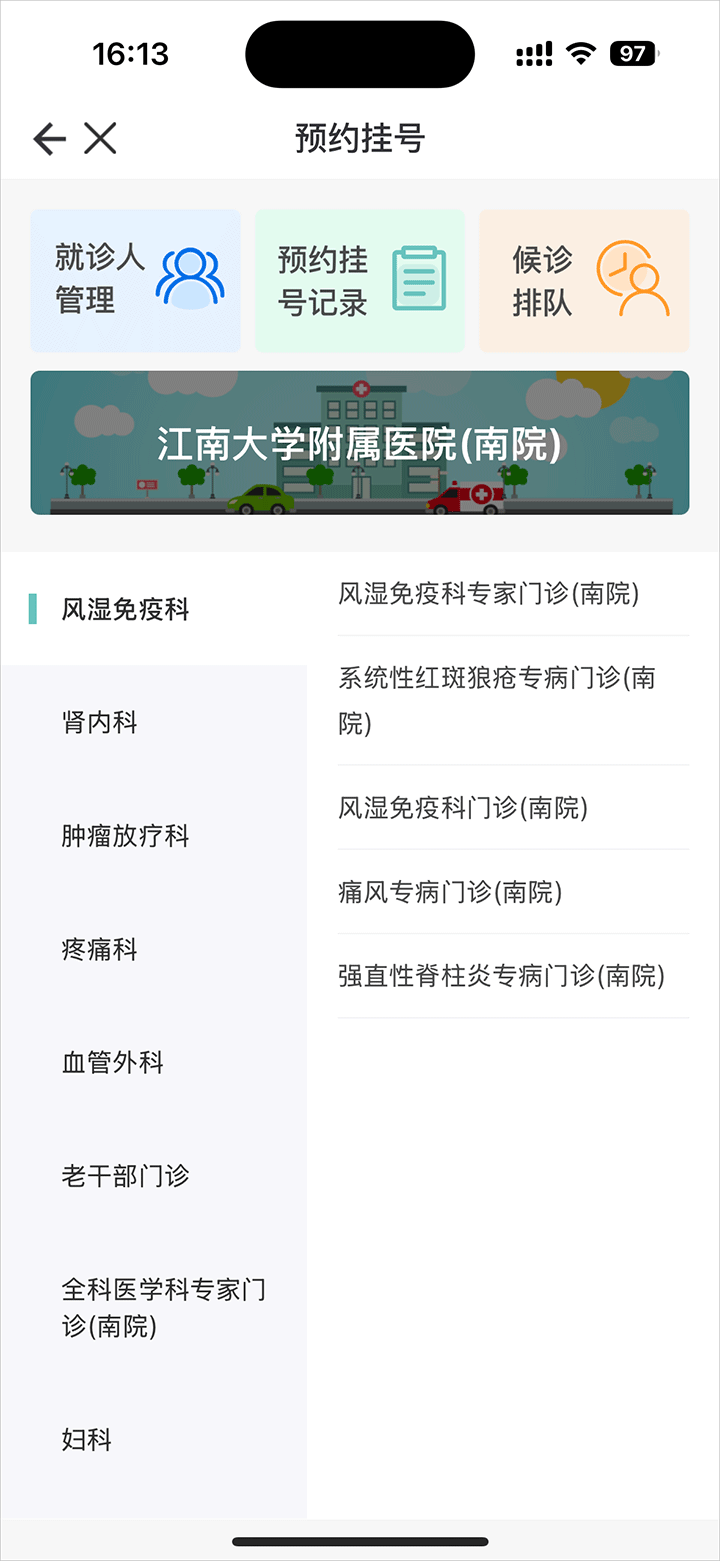Open 痛风专病门诊(南院)
This screenshot has width=720, height=1561.
(x=451, y=891)
